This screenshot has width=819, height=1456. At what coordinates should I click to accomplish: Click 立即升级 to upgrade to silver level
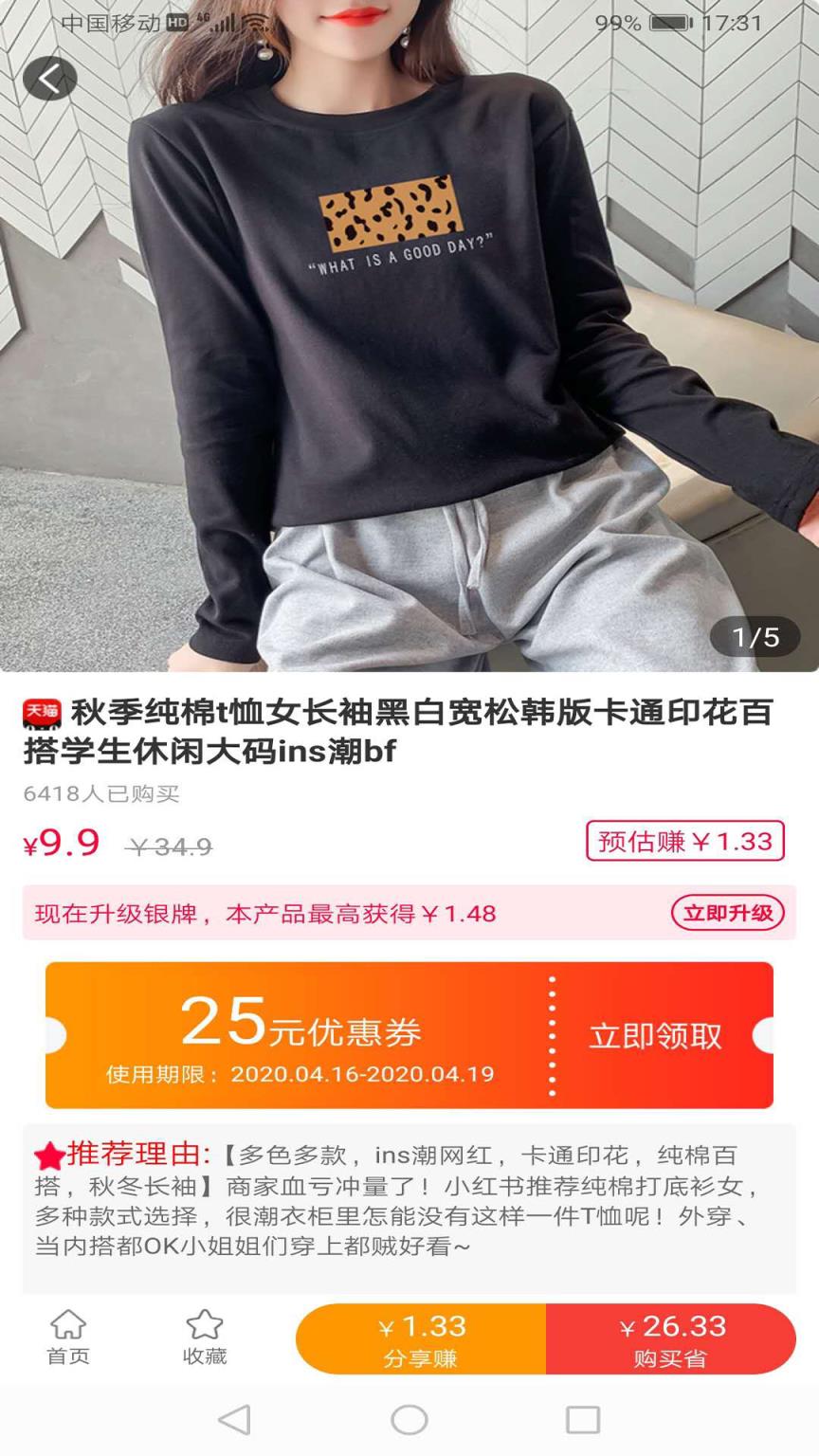(x=727, y=914)
